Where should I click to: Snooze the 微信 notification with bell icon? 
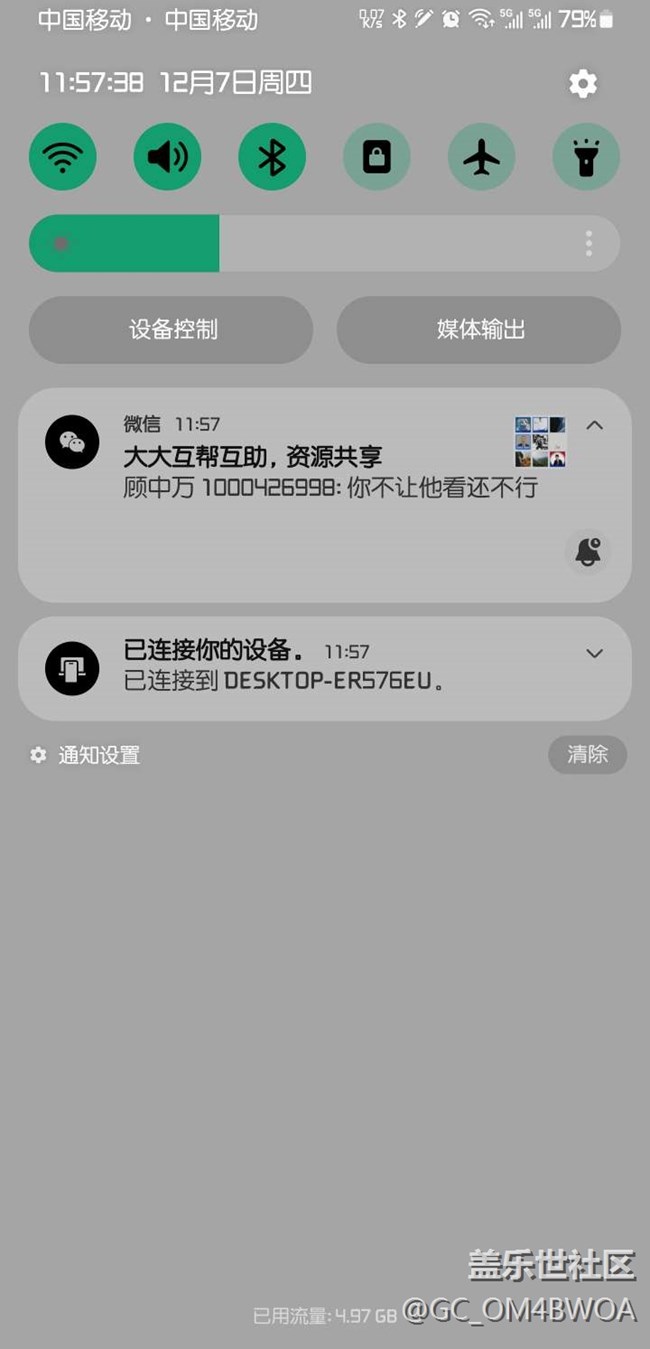(x=588, y=551)
